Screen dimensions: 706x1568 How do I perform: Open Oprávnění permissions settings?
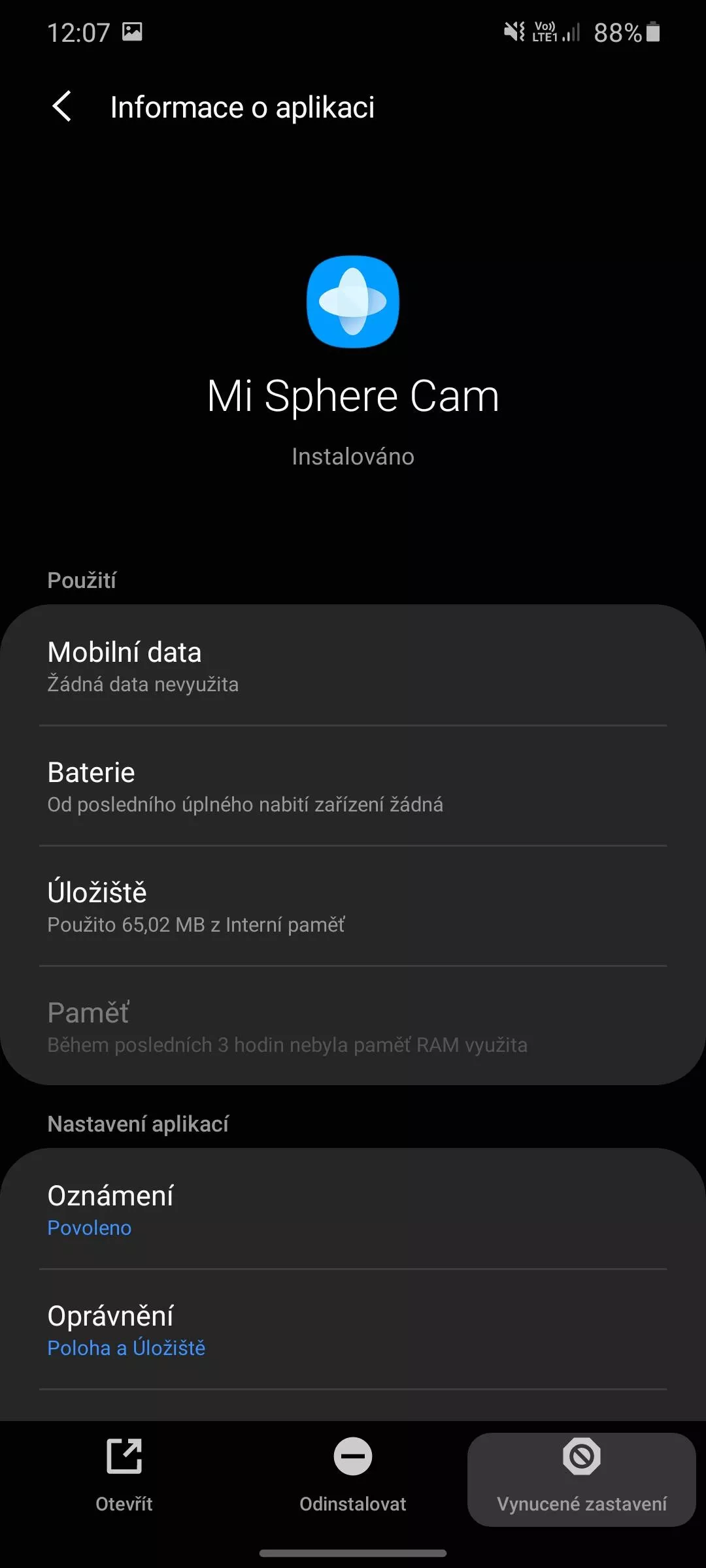coord(353,1330)
